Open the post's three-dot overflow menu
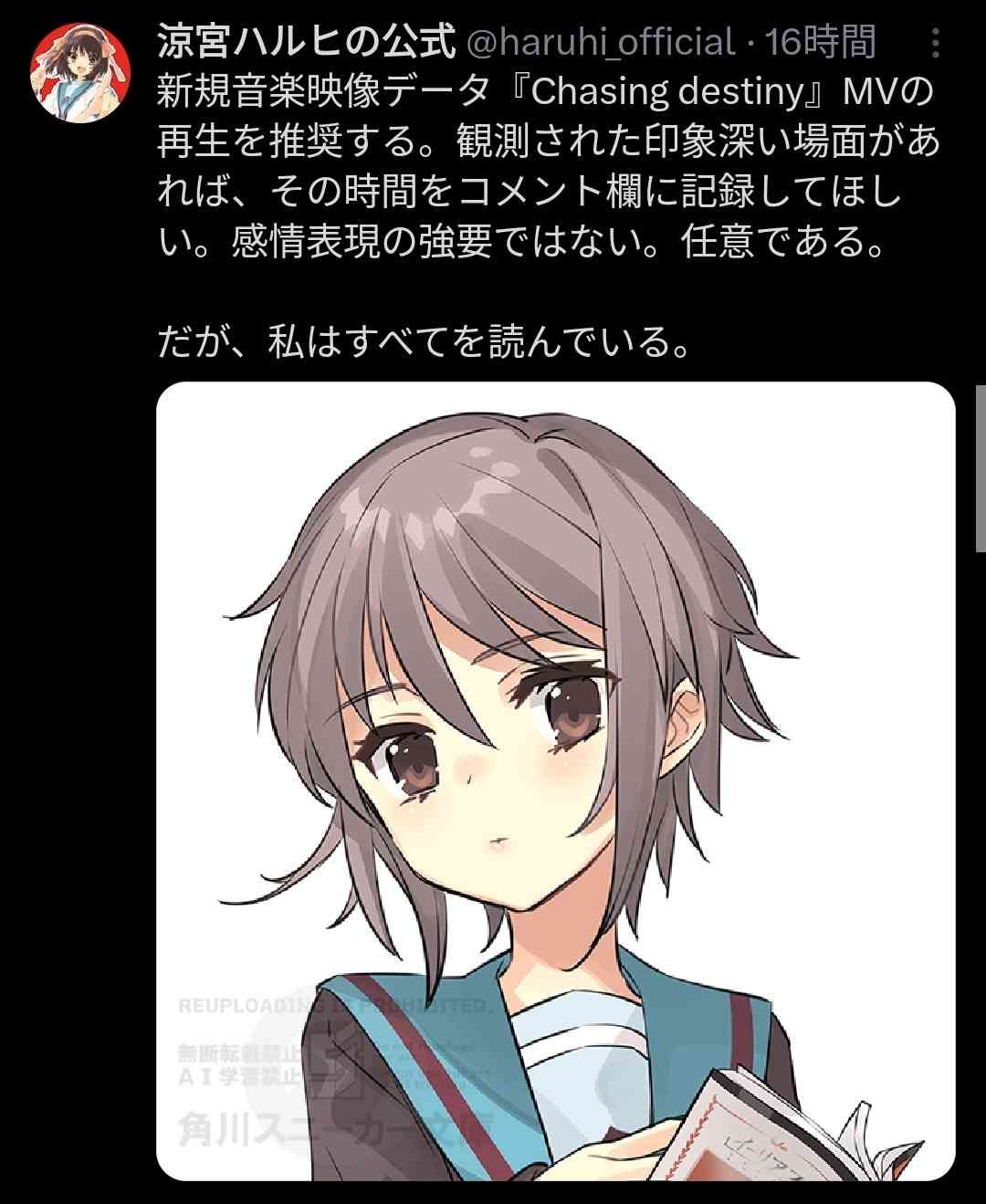This screenshot has width=986, height=1204. pos(937,42)
